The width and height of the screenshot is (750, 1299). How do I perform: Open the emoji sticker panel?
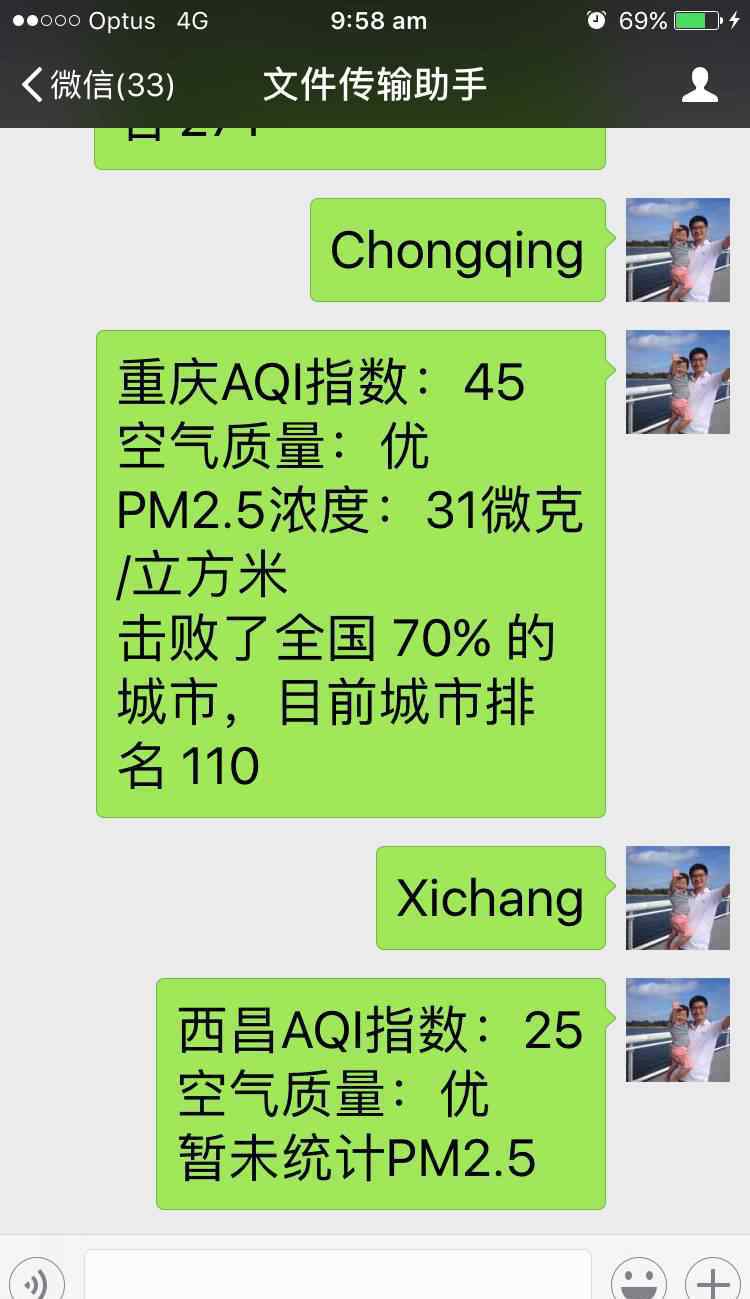[638, 1281]
